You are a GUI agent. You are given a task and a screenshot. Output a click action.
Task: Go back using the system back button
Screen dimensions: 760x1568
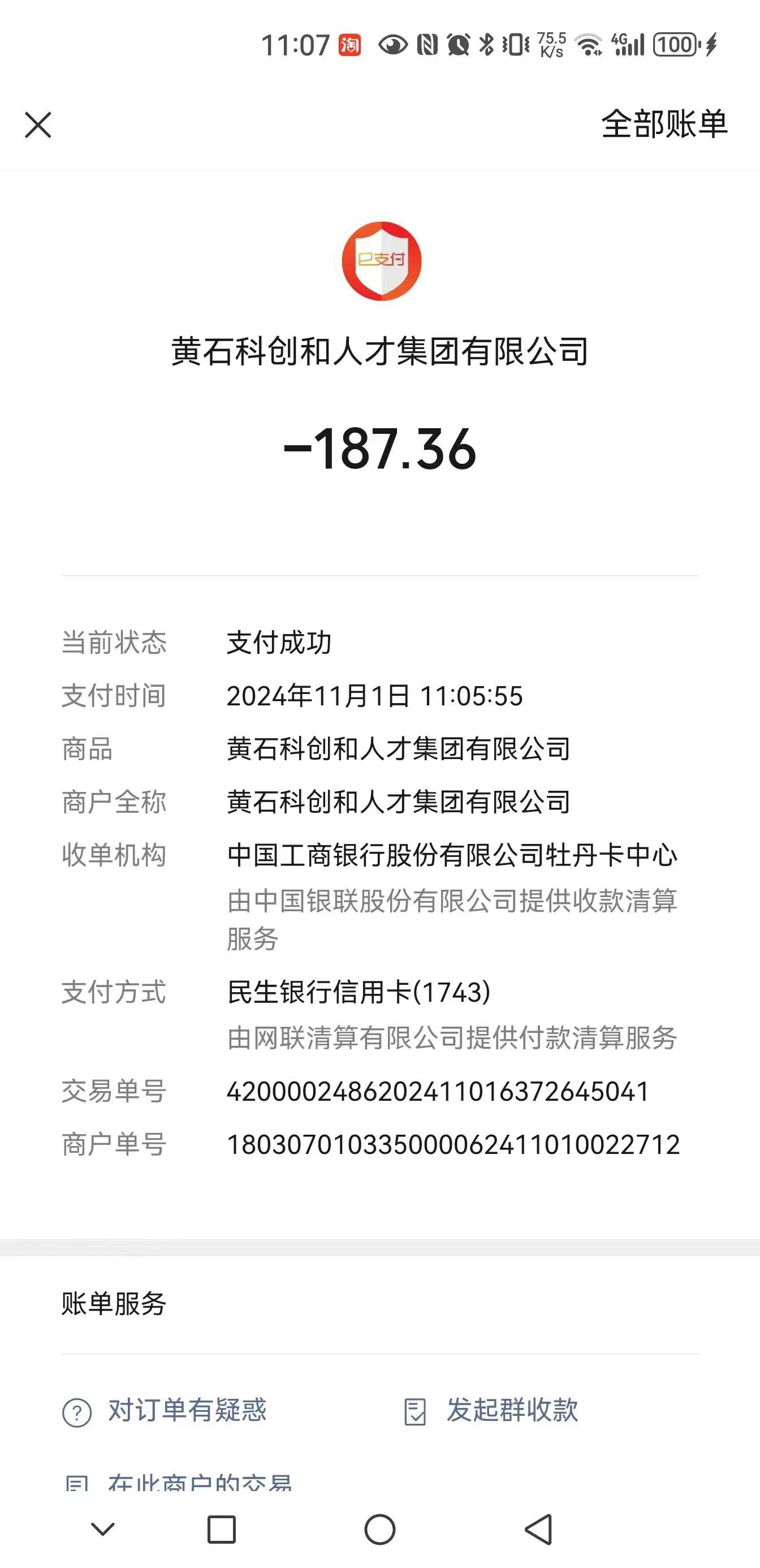click(x=538, y=1529)
